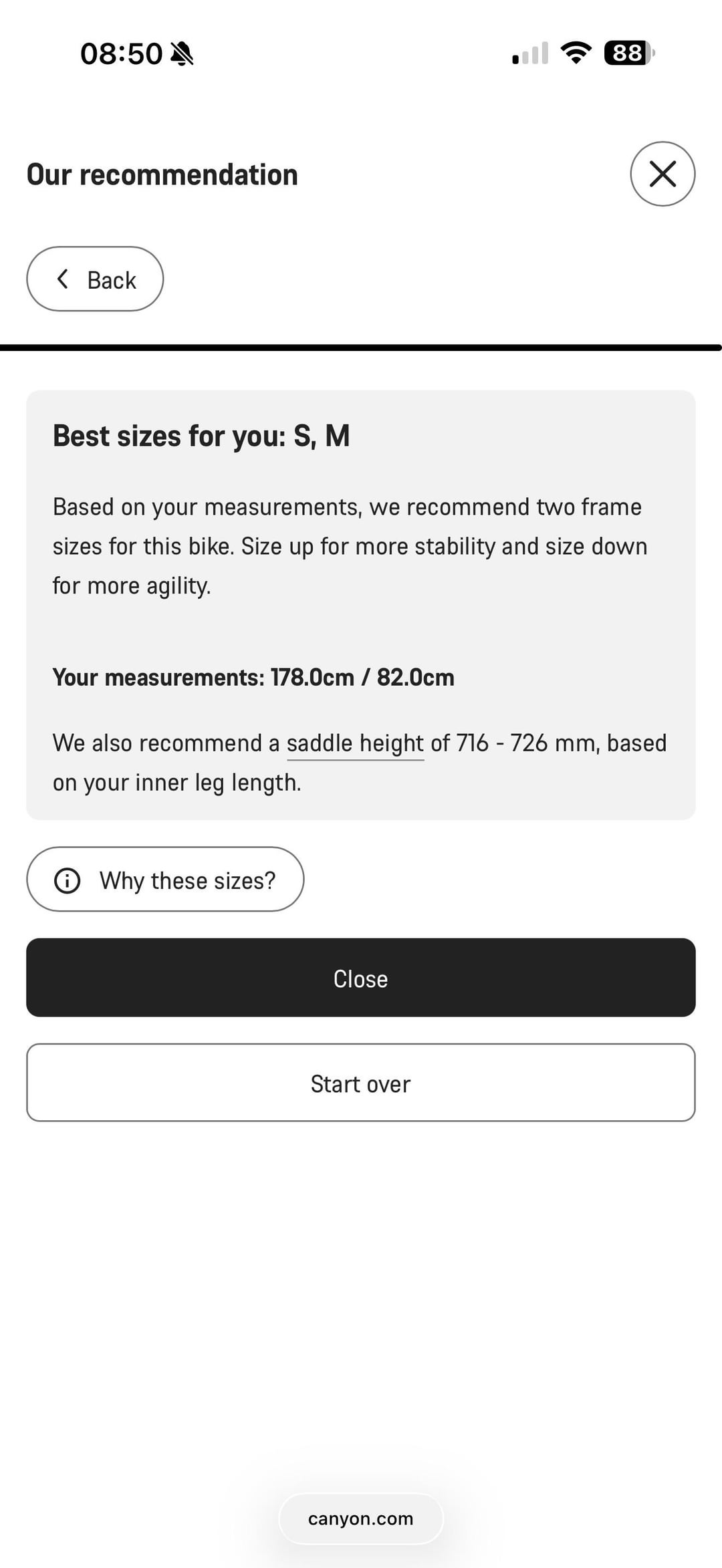Dismiss the recommendation with the X icon
Viewport: 722px width, 1568px height.
[x=663, y=174]
